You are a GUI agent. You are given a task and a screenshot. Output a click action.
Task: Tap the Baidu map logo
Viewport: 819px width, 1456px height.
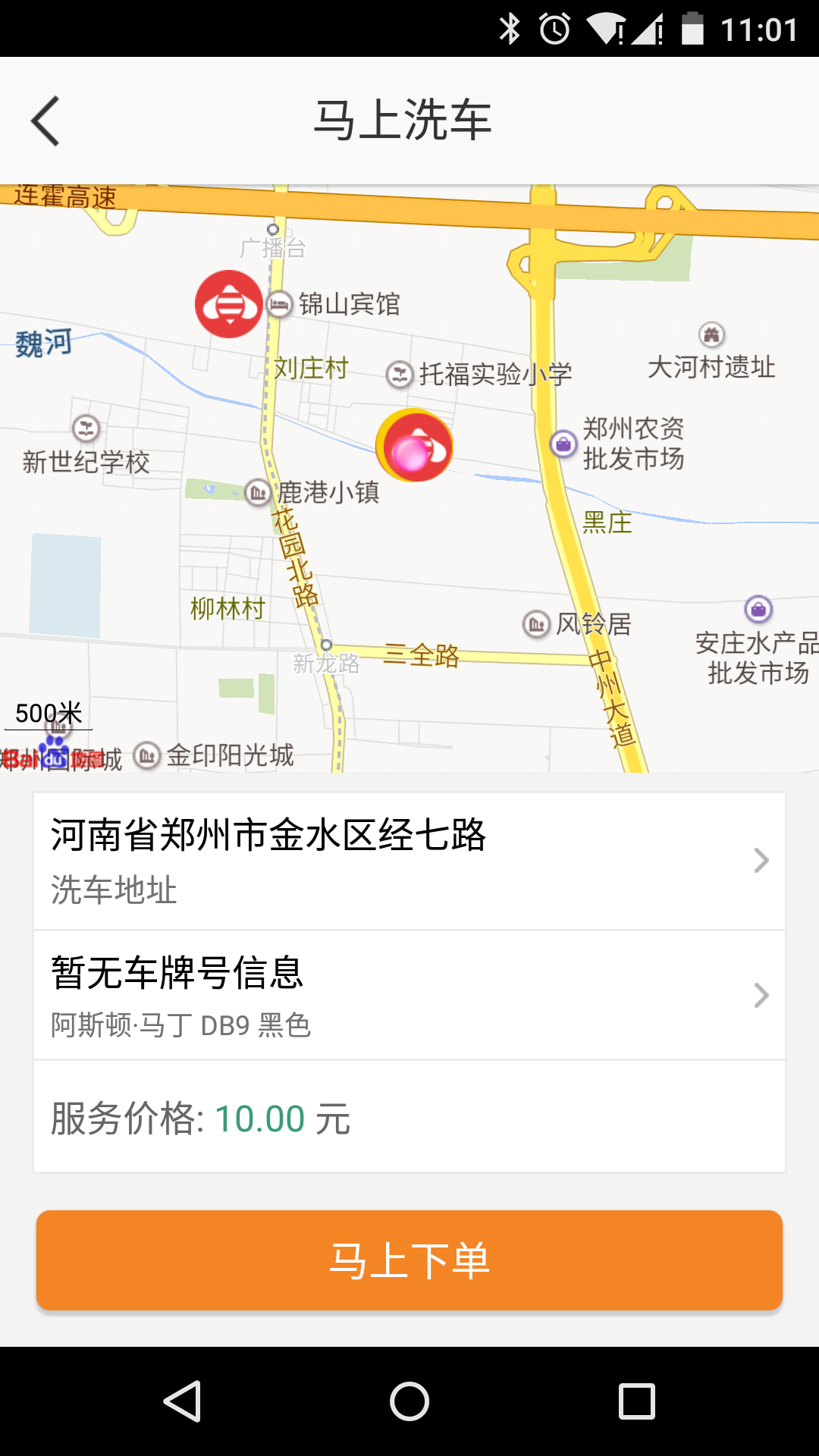coord(54,753)
